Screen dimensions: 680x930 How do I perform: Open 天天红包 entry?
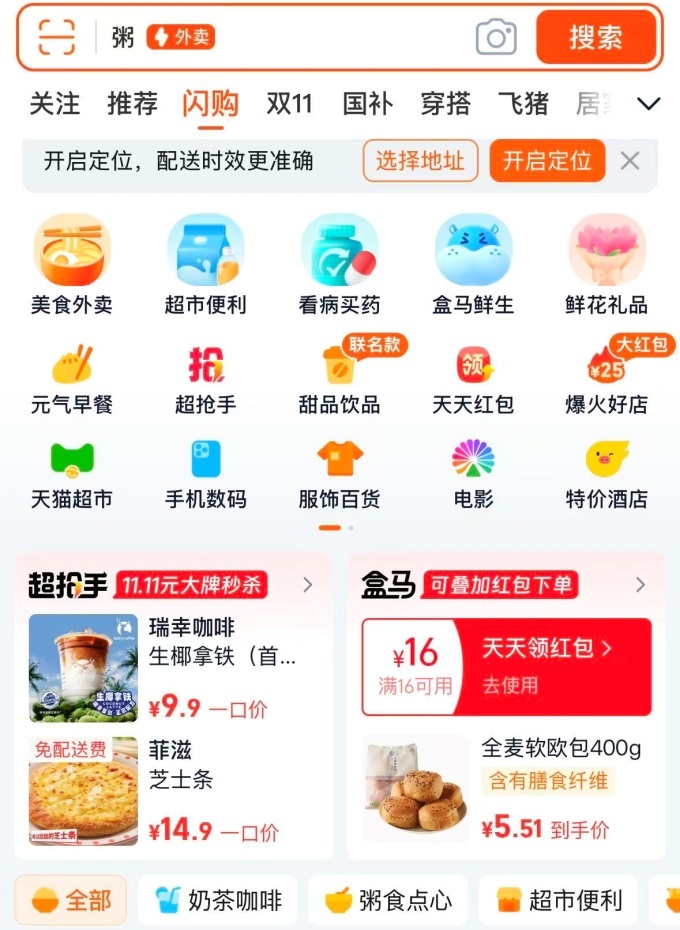pos(473,380)
